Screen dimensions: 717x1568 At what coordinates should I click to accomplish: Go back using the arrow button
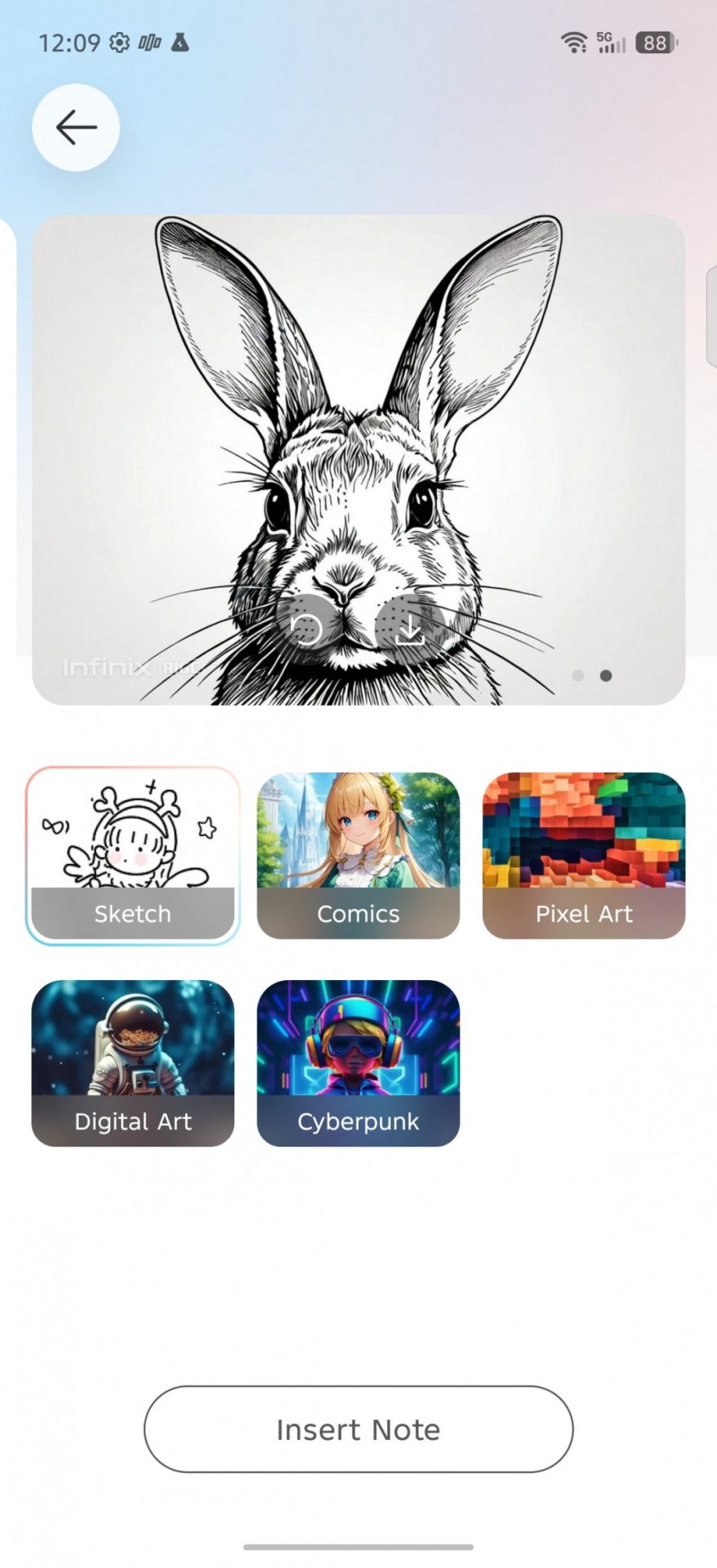(x=76, y=127)
